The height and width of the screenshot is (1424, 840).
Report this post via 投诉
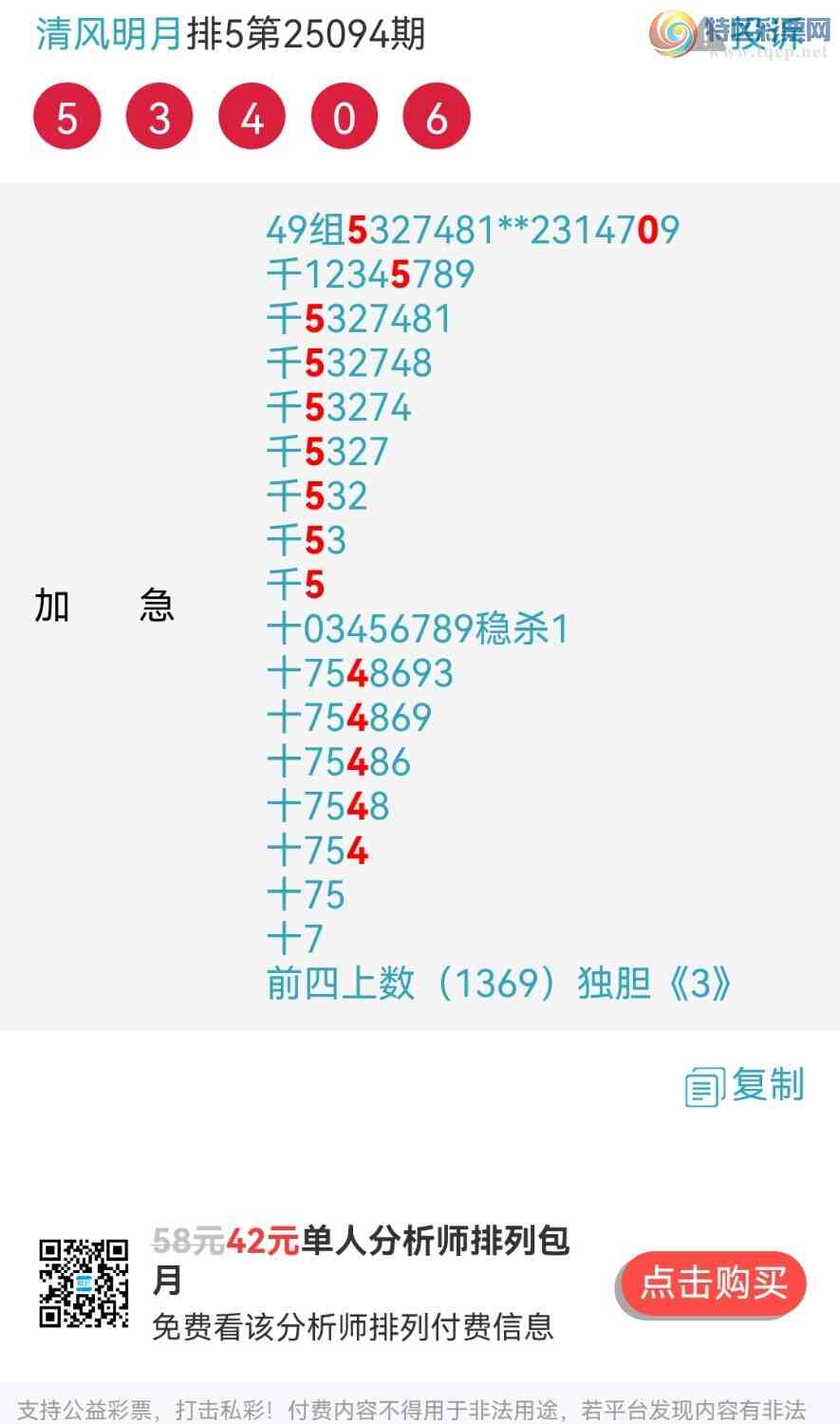coord(767,36)
